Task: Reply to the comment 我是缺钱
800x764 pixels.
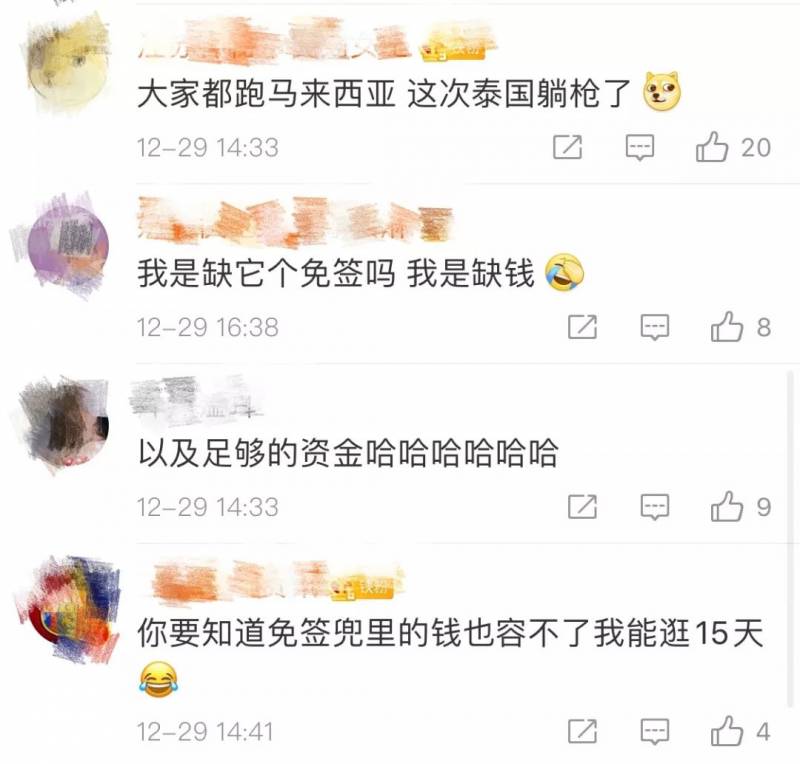Action: pyautogui.click(x=654, y=327)
